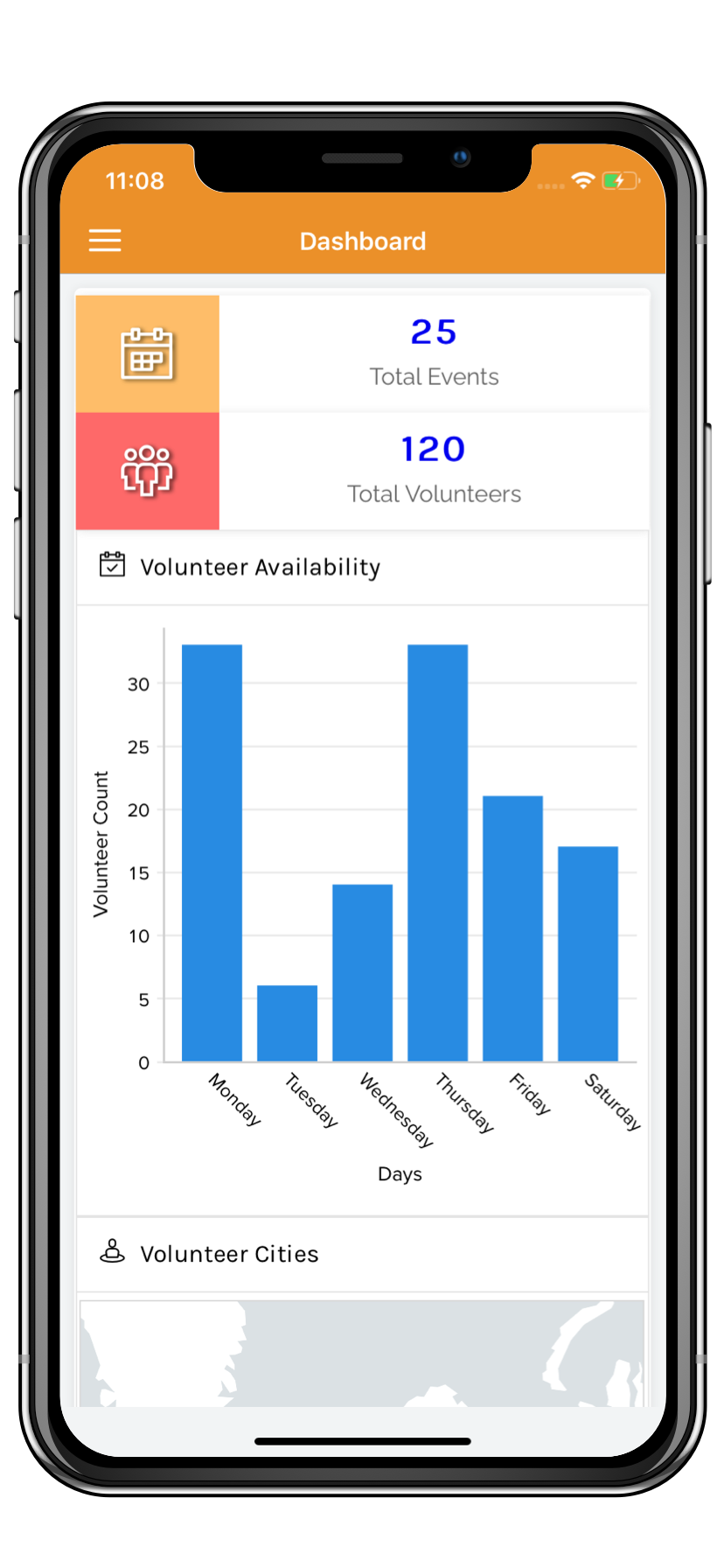This screenshot has width=724, height=1568.
Task: Tap the Monday bar in availability chart
Action: click(x=212, y=853)
